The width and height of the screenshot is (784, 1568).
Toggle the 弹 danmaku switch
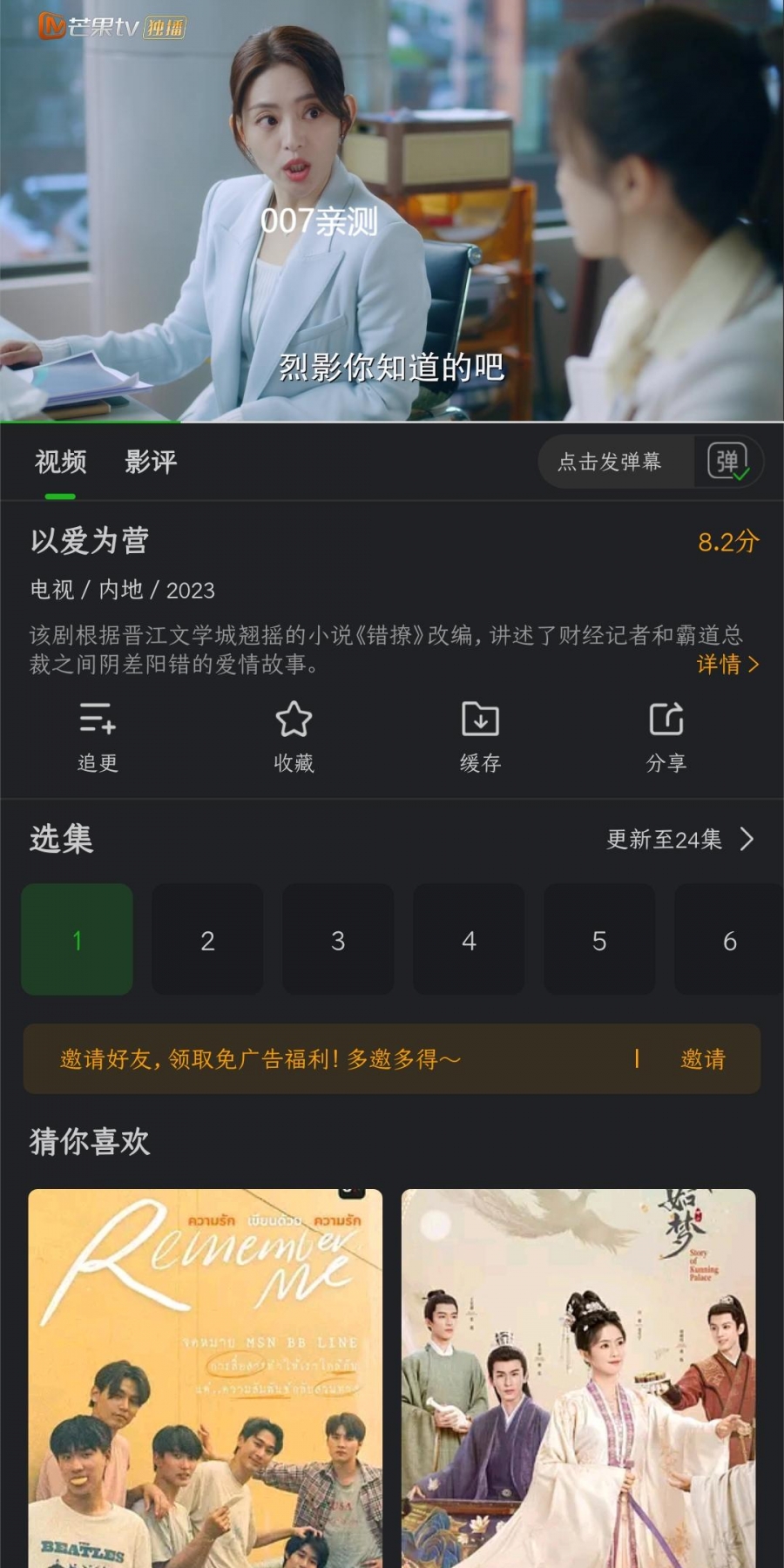coord(728,462)
